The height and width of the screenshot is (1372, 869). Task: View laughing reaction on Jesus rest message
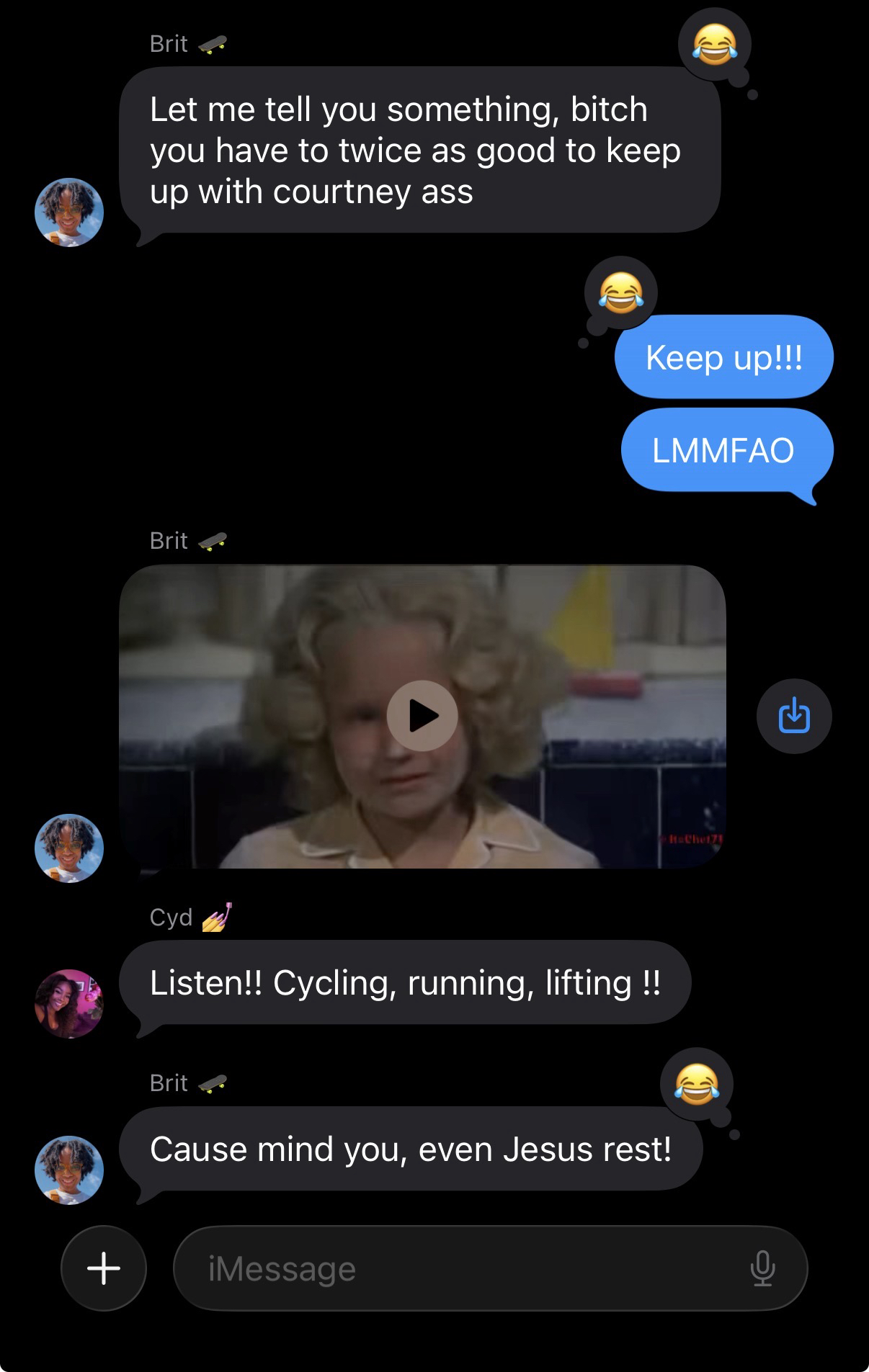[x=697, y=1084]
